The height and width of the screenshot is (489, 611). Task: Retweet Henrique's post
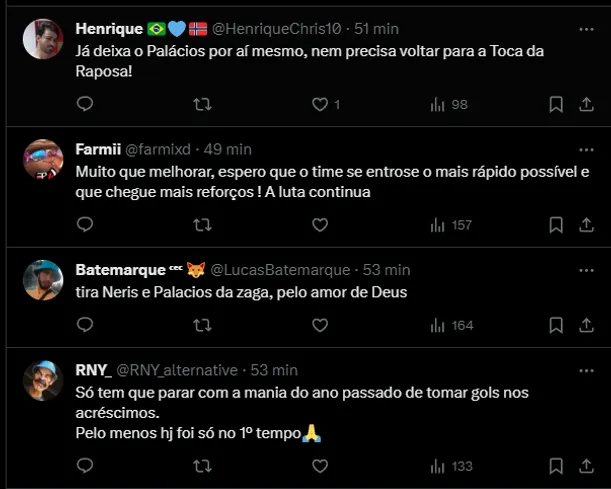coord(202,104)
